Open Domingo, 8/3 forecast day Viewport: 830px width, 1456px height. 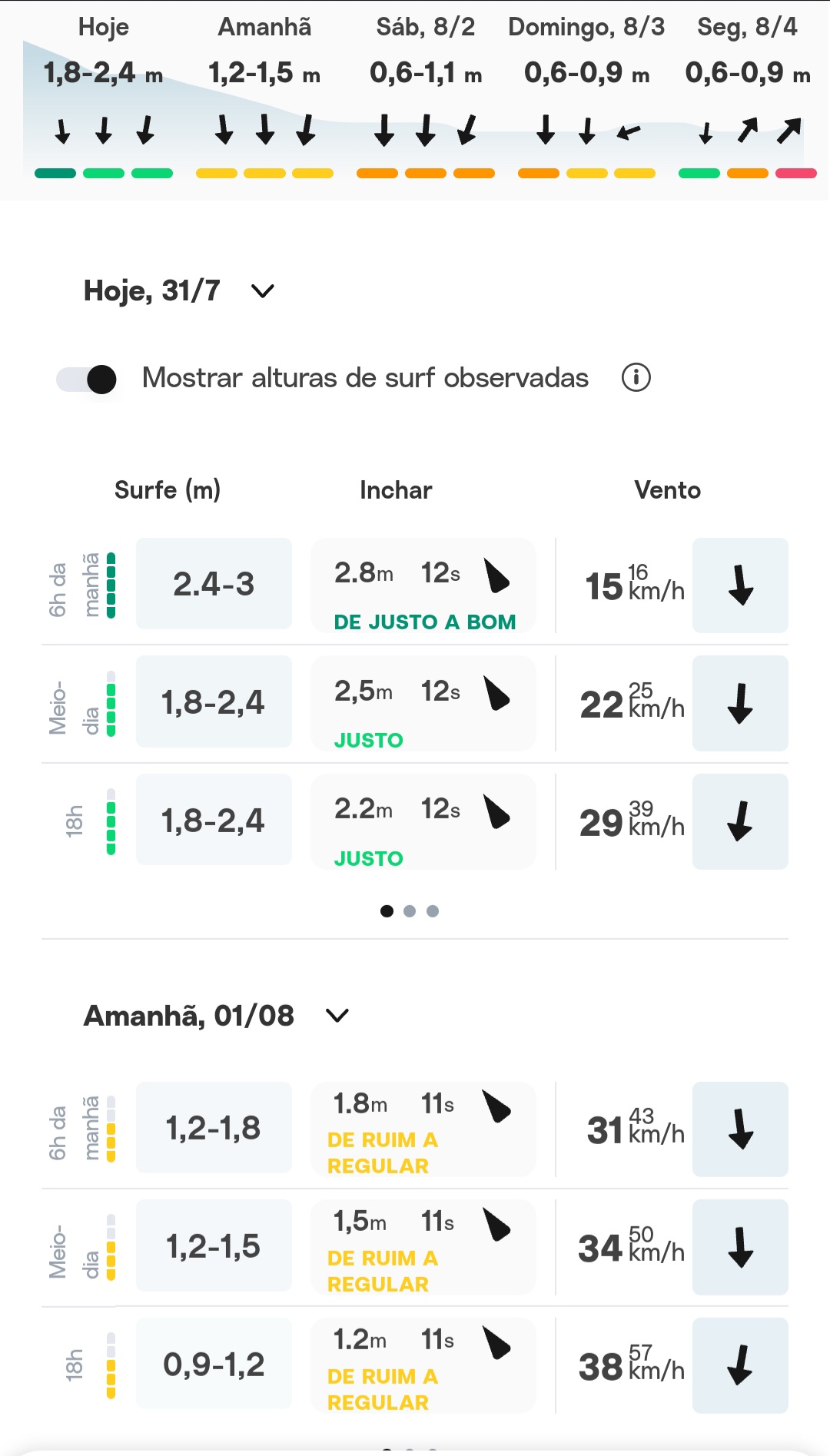click(587, 96)
